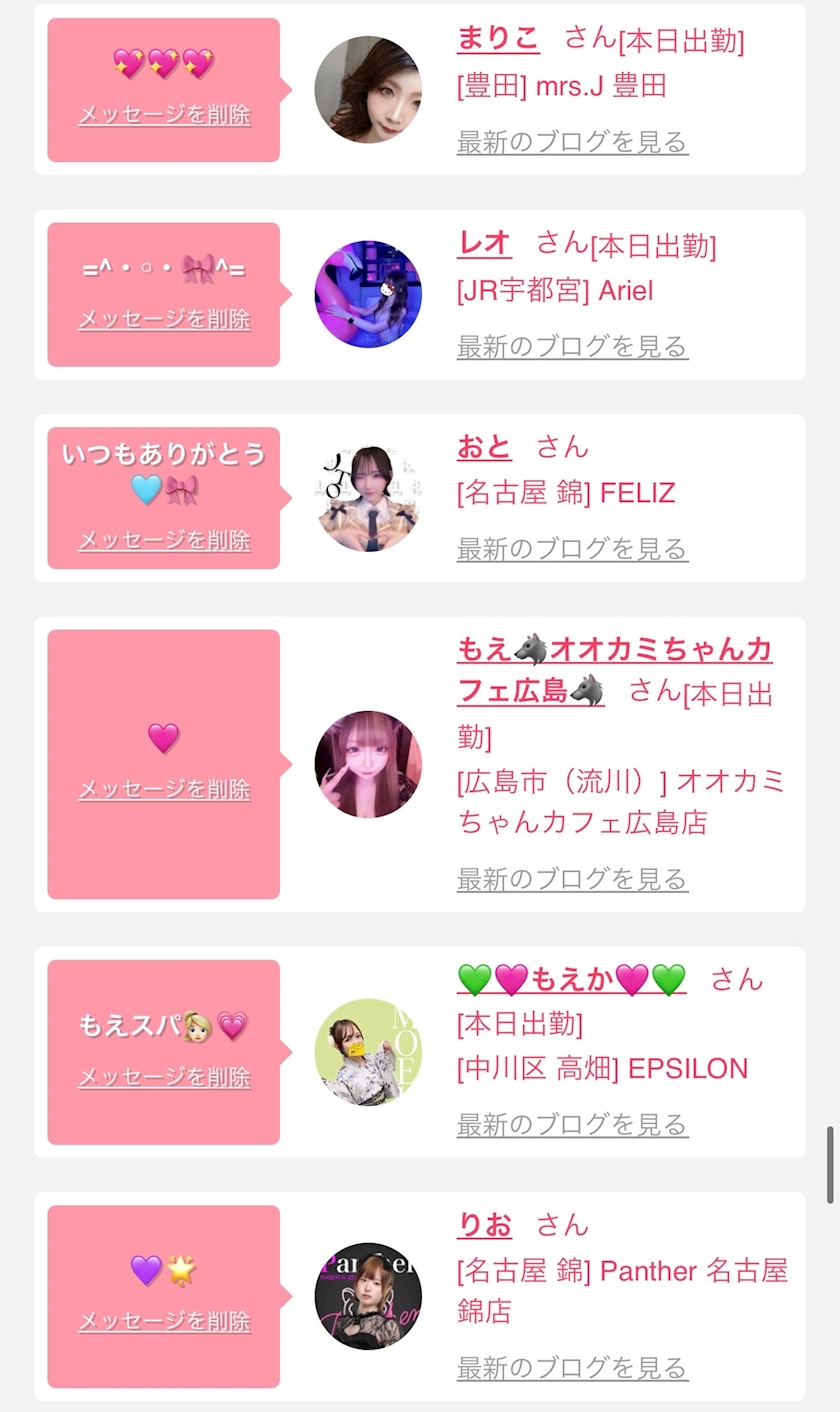
Task: Open レオ's profile name link
Action: click(484, 243)
